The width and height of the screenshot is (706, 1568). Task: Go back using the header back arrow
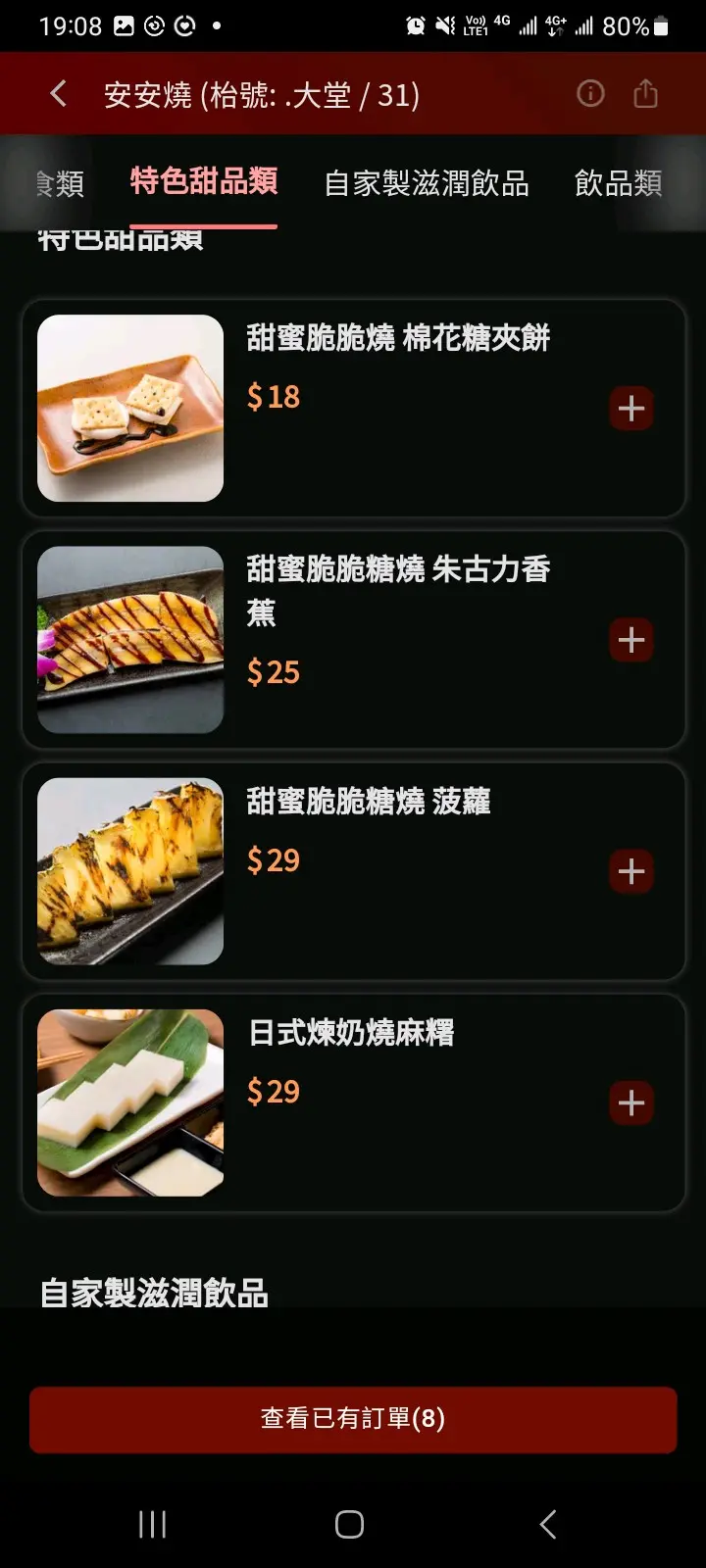click(x=58, y=94)
